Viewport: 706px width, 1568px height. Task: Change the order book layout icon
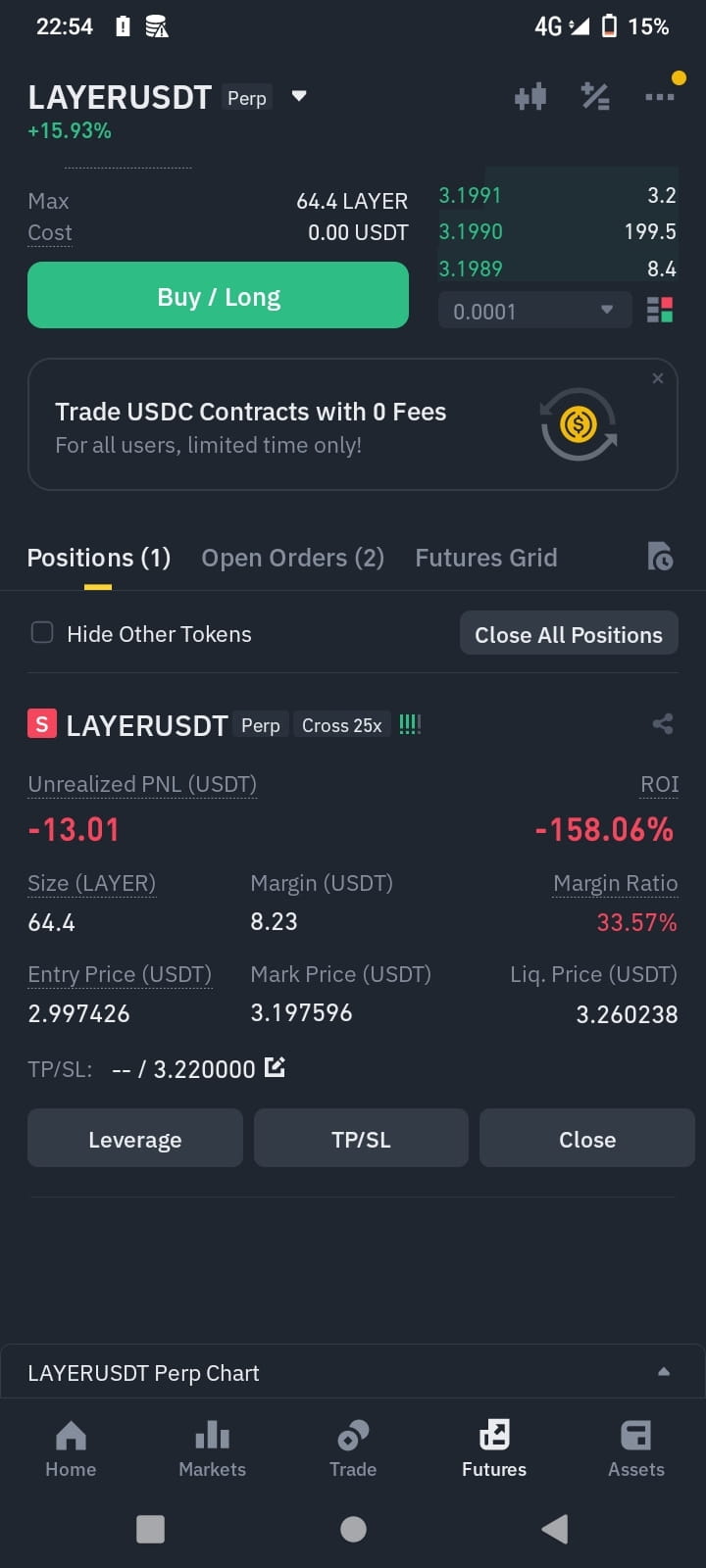(x=660, y=311)
